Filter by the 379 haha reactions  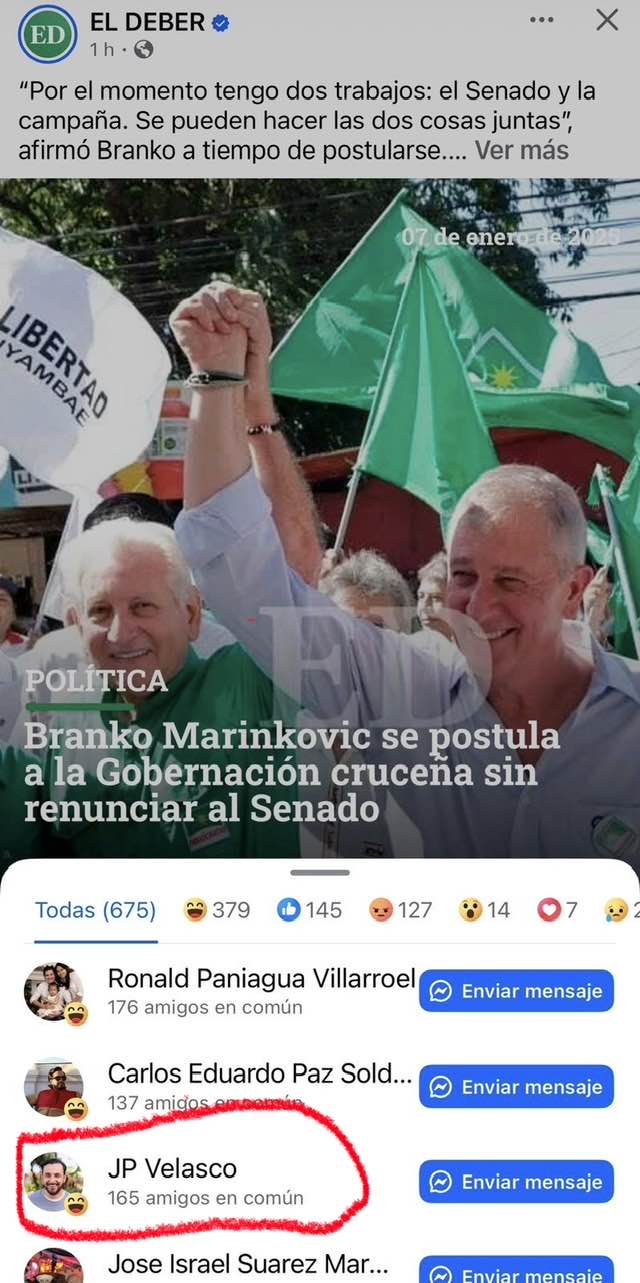click(217, 910)
